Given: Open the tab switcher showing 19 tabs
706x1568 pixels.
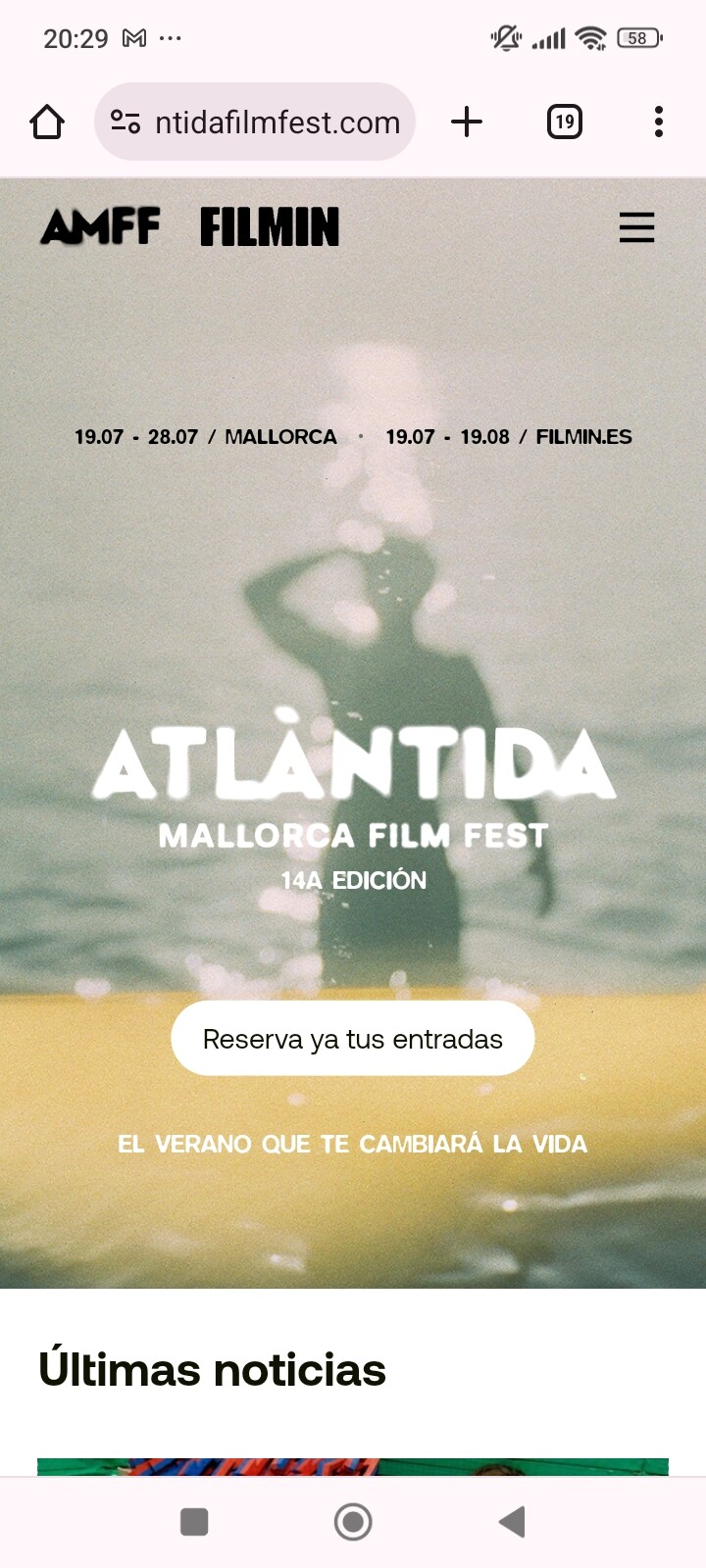Looking at the screenshot, I should click(564, 122).
